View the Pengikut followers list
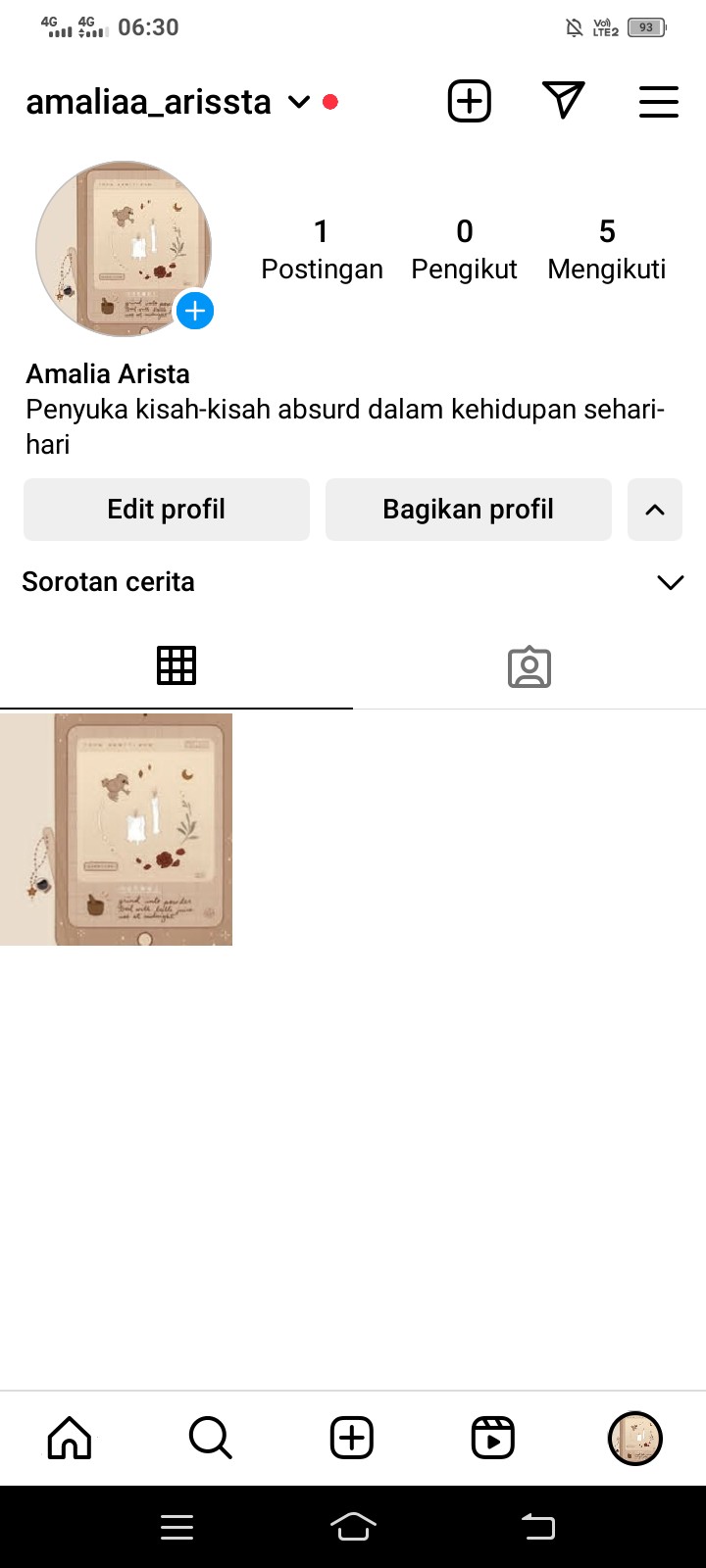The height and width of the screenshot is (1568, 706). (x=464, y=250)
